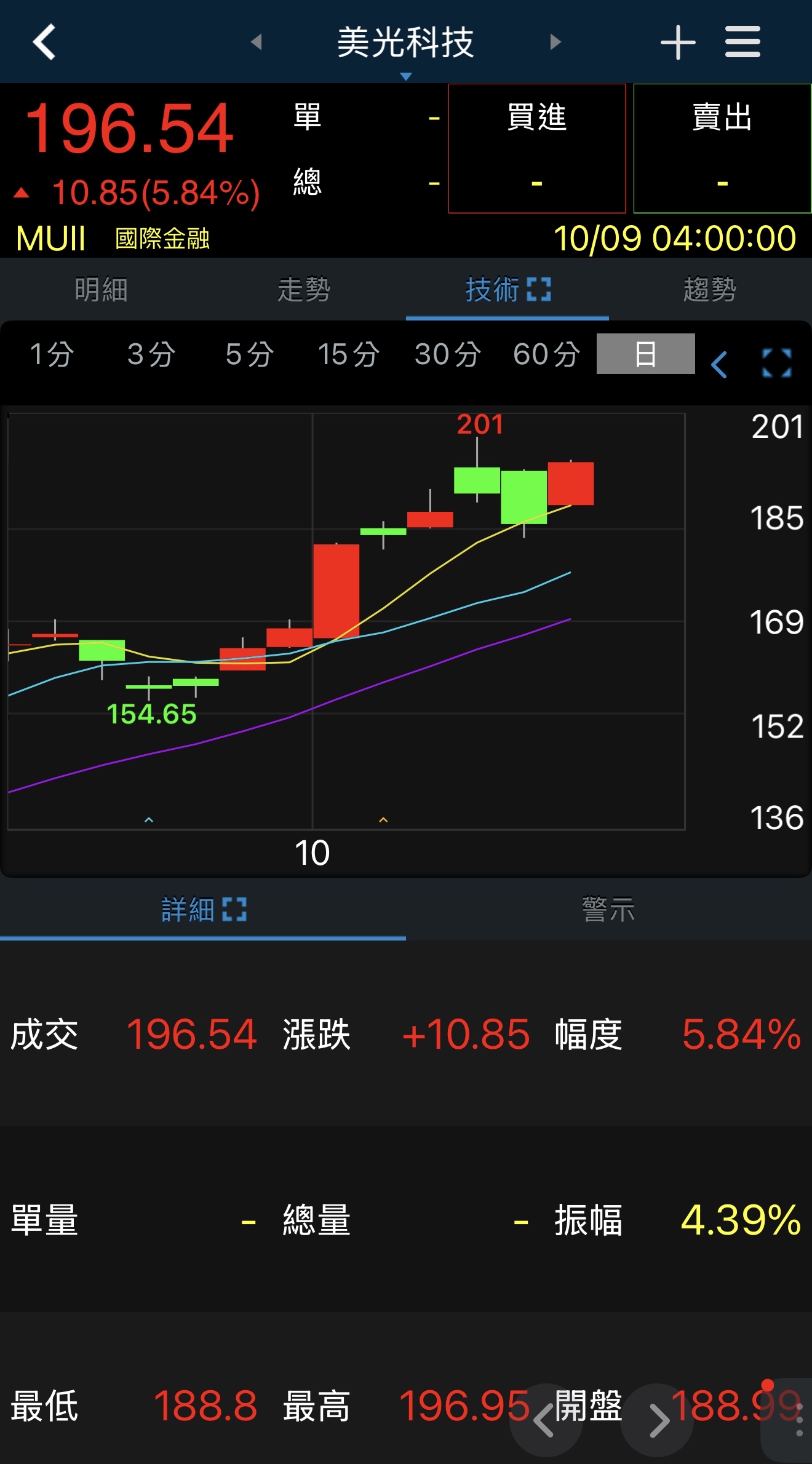Switch to the 警示 alerts tab
Screen dimensions: 812x1464
609,909
